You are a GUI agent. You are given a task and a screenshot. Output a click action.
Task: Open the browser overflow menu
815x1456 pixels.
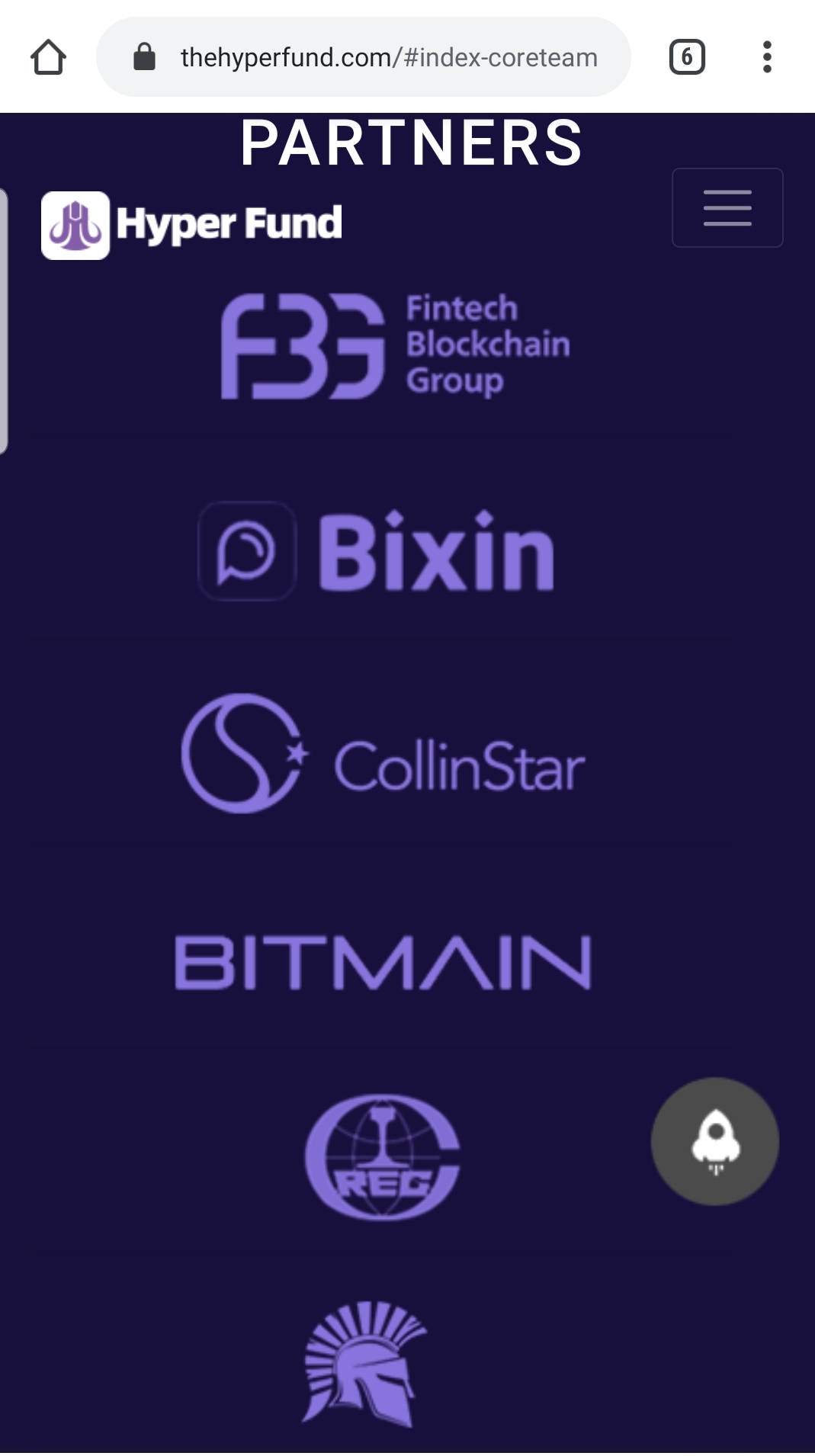766,57
